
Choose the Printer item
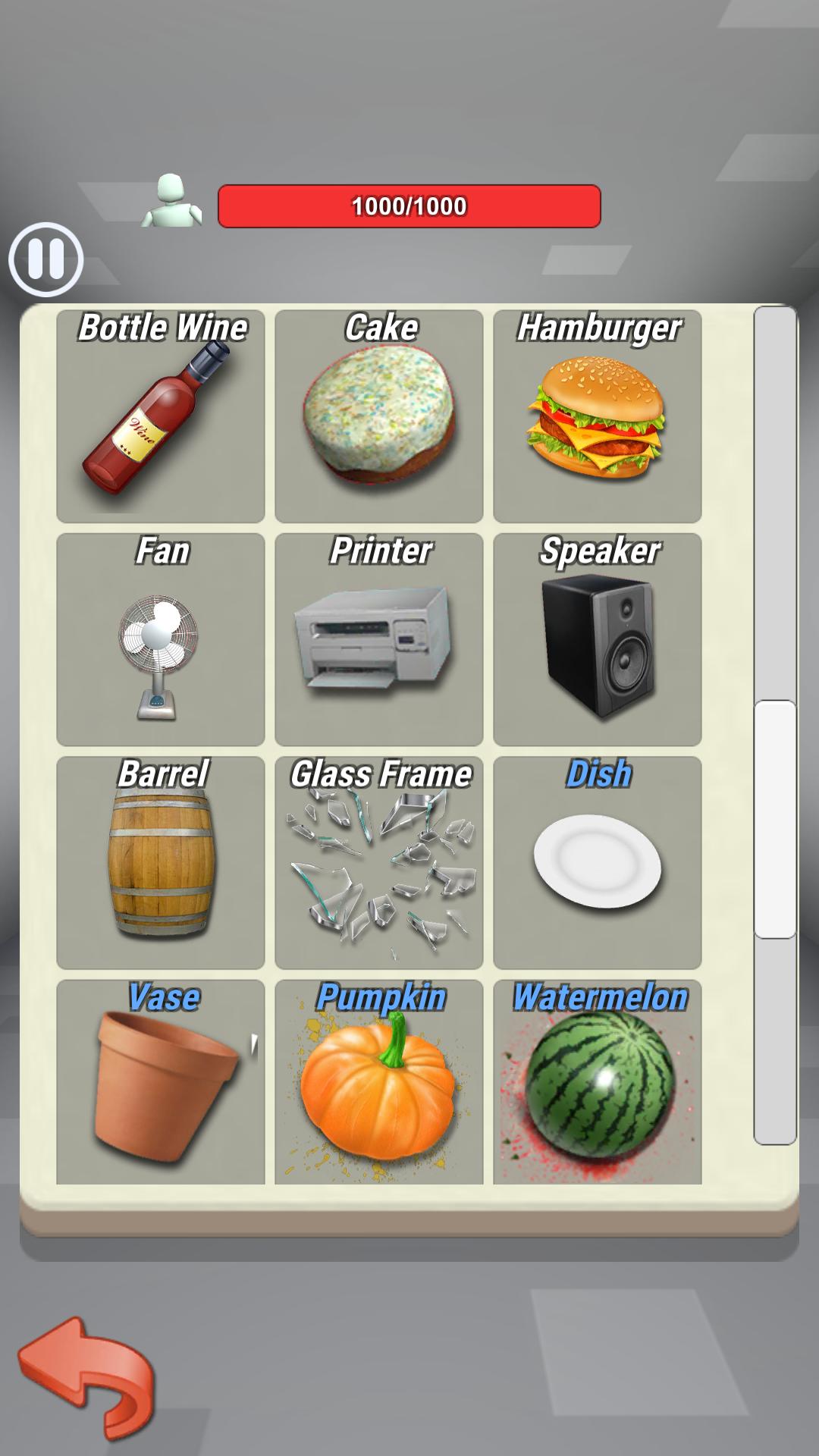[379, 640]
